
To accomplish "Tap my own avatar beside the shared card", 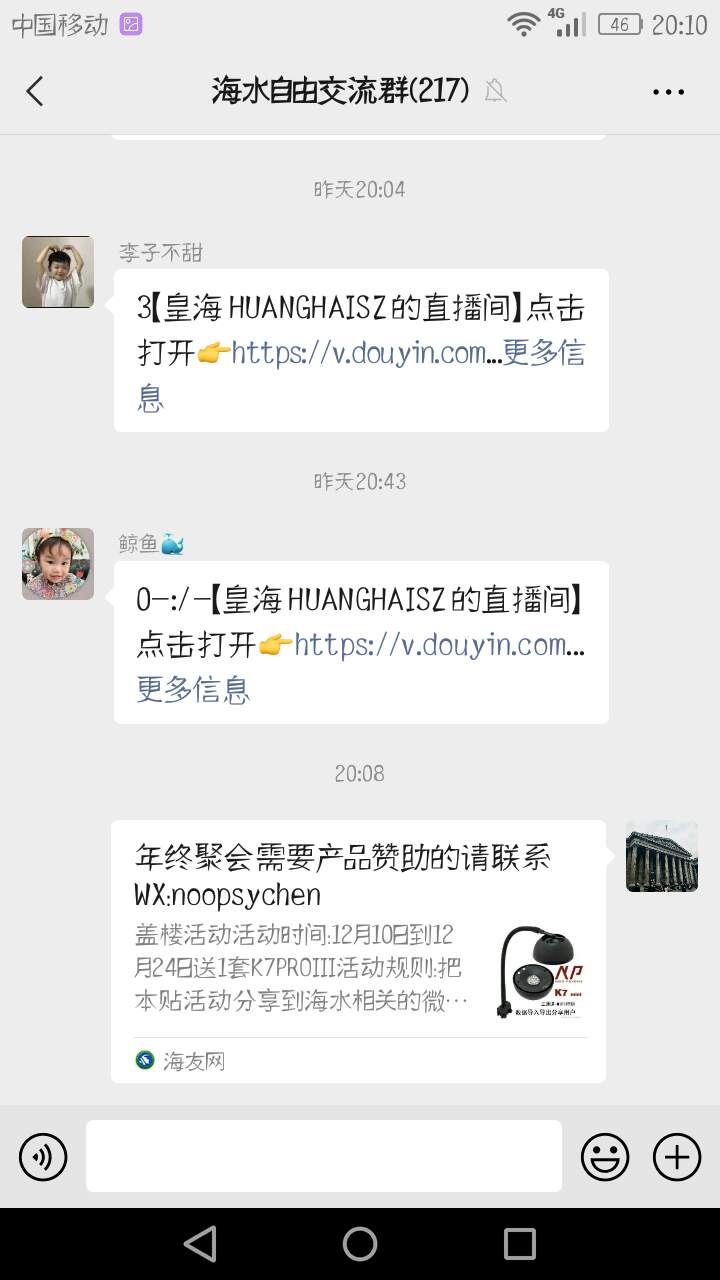I will (661, 856).
